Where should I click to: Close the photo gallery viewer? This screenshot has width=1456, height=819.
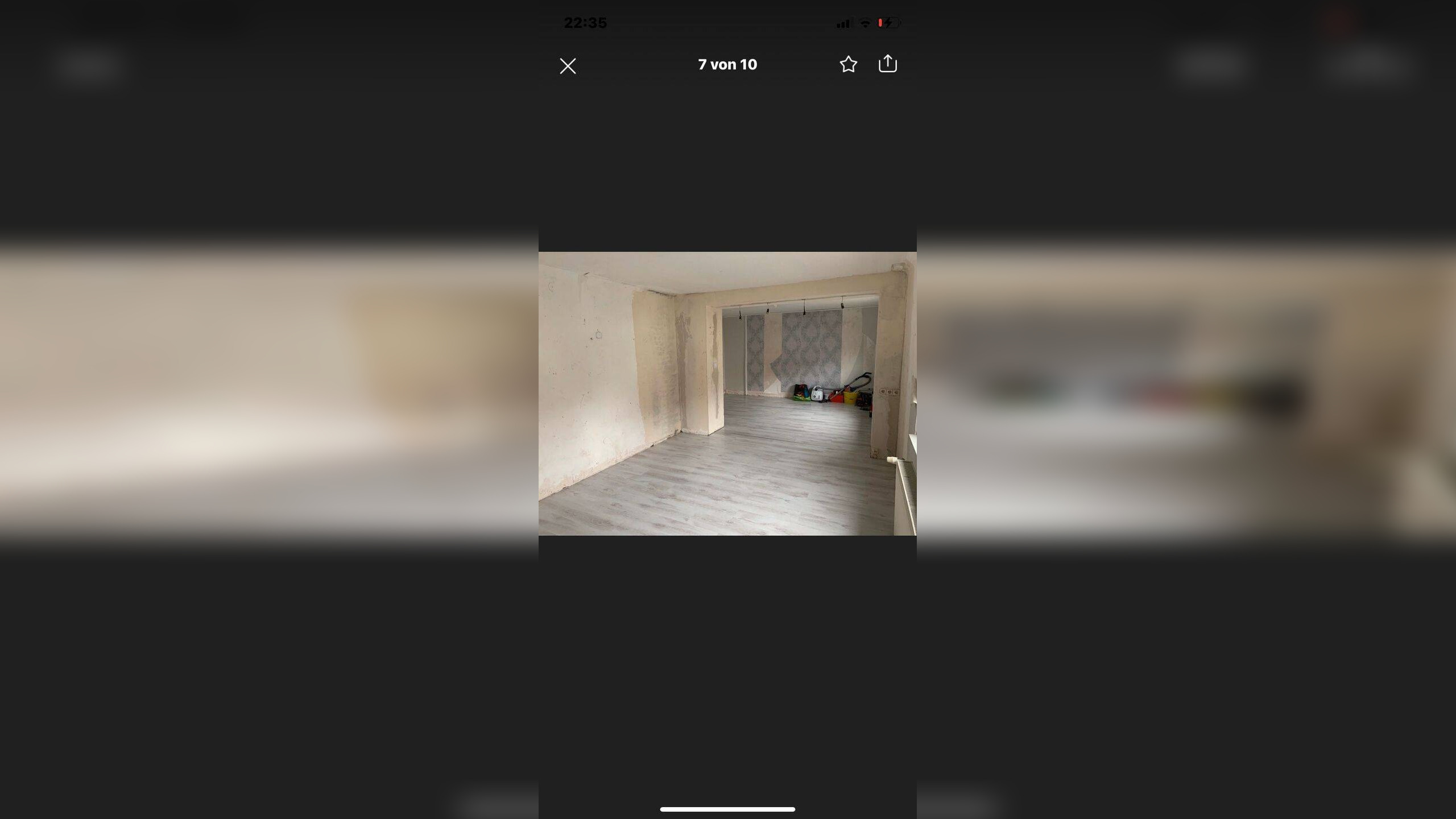click(x=568, y=66)
